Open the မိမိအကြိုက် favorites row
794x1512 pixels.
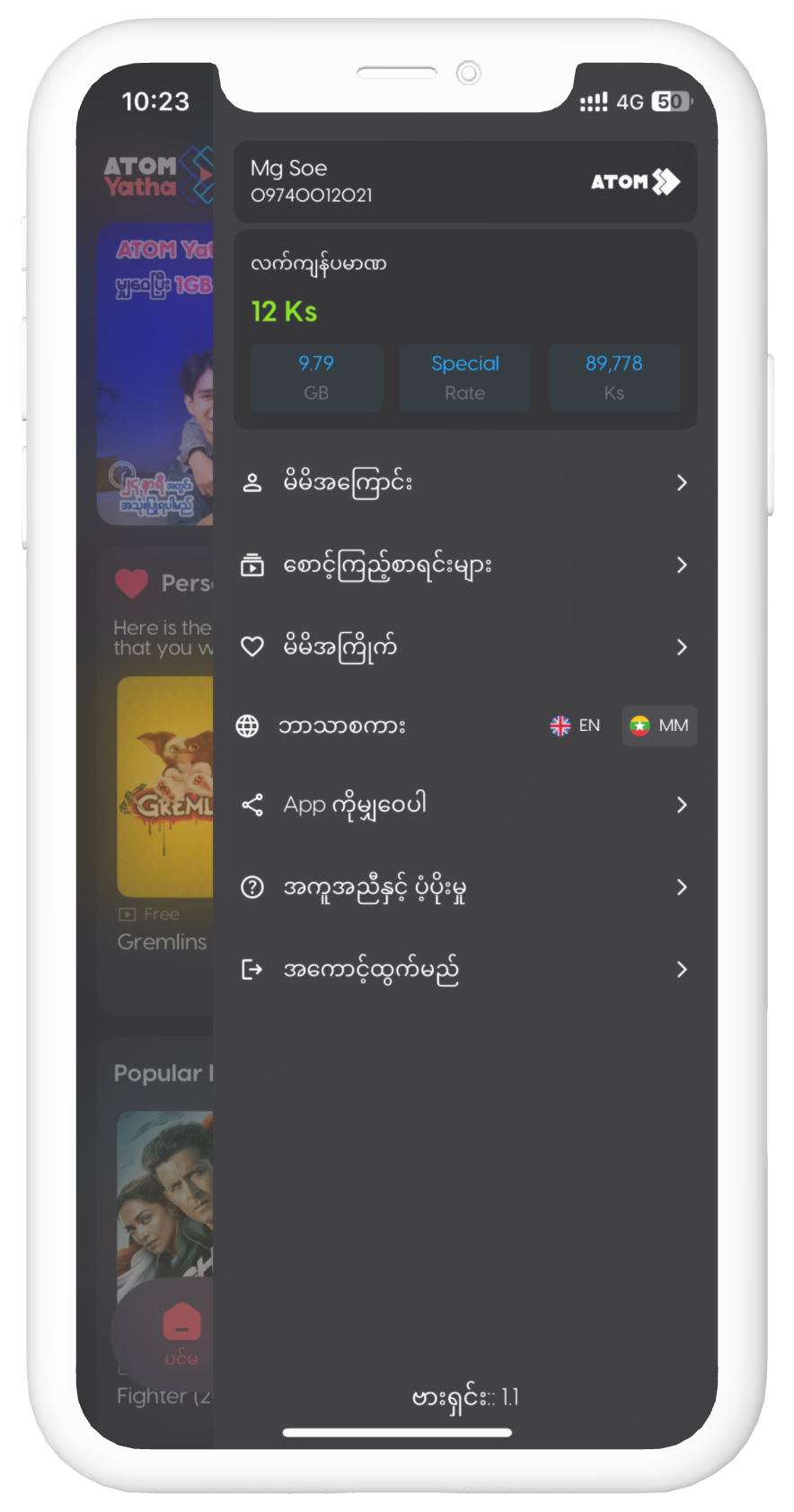click(463, 647)
